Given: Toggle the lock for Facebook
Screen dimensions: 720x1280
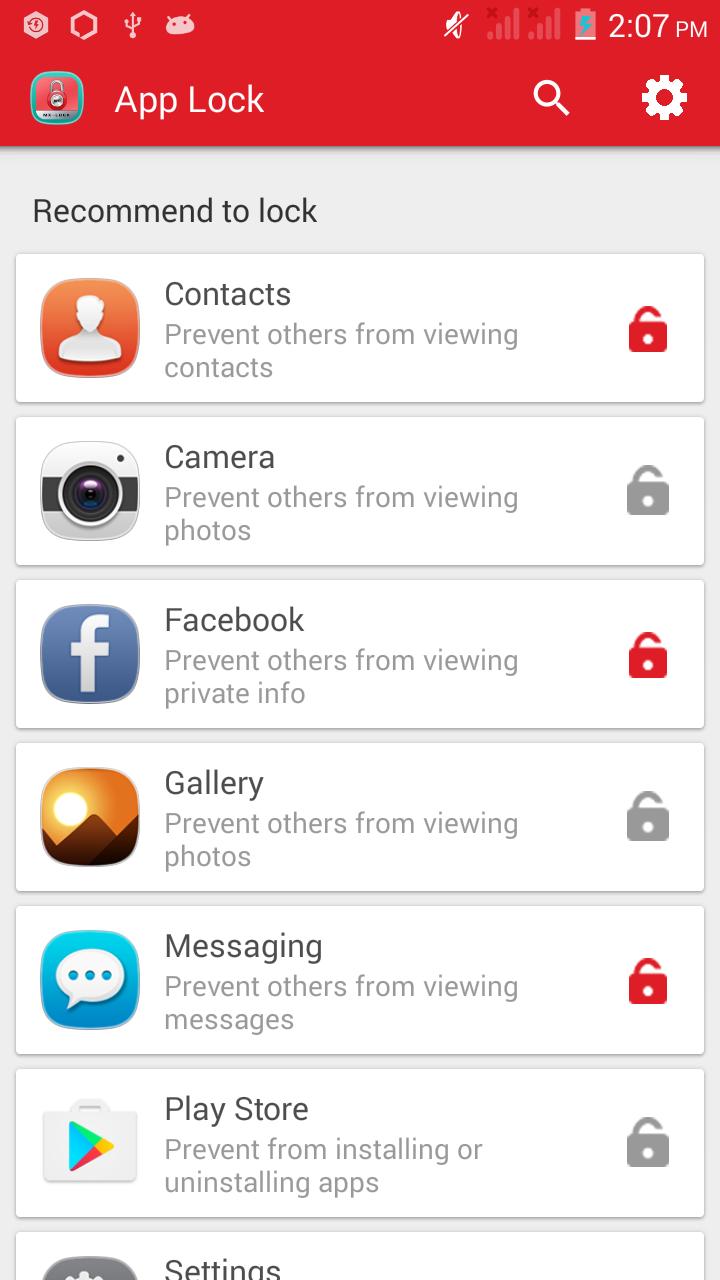Looking at the screenshot, I should click(x=648, y=656).
